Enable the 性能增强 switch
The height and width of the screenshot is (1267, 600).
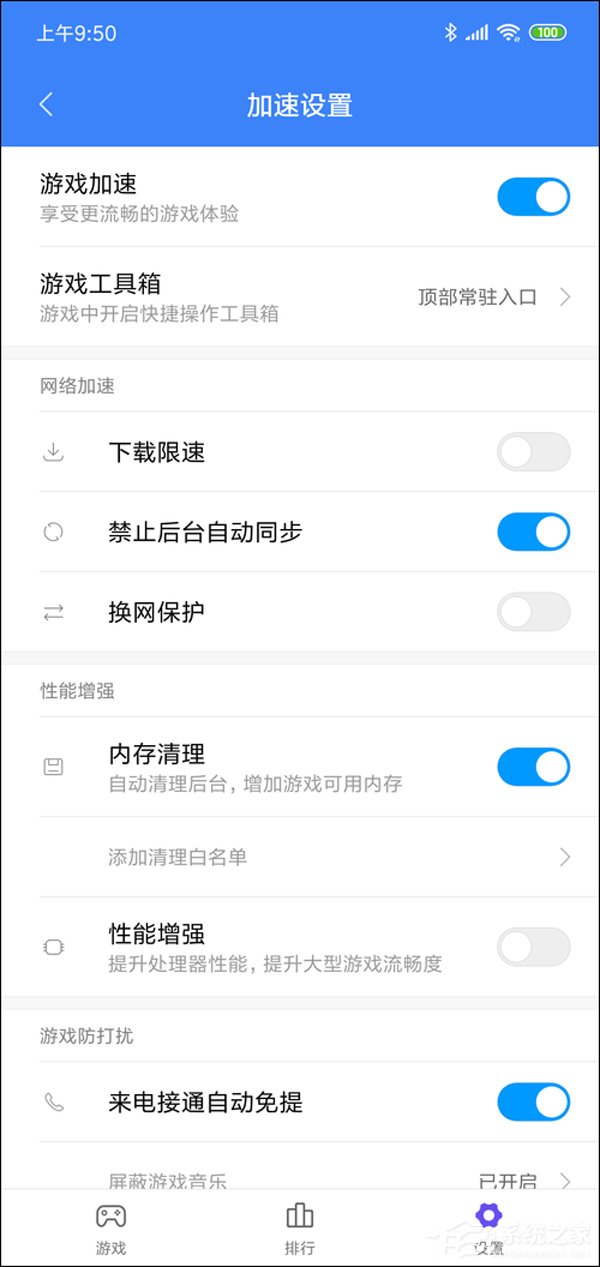pos(533,947)
